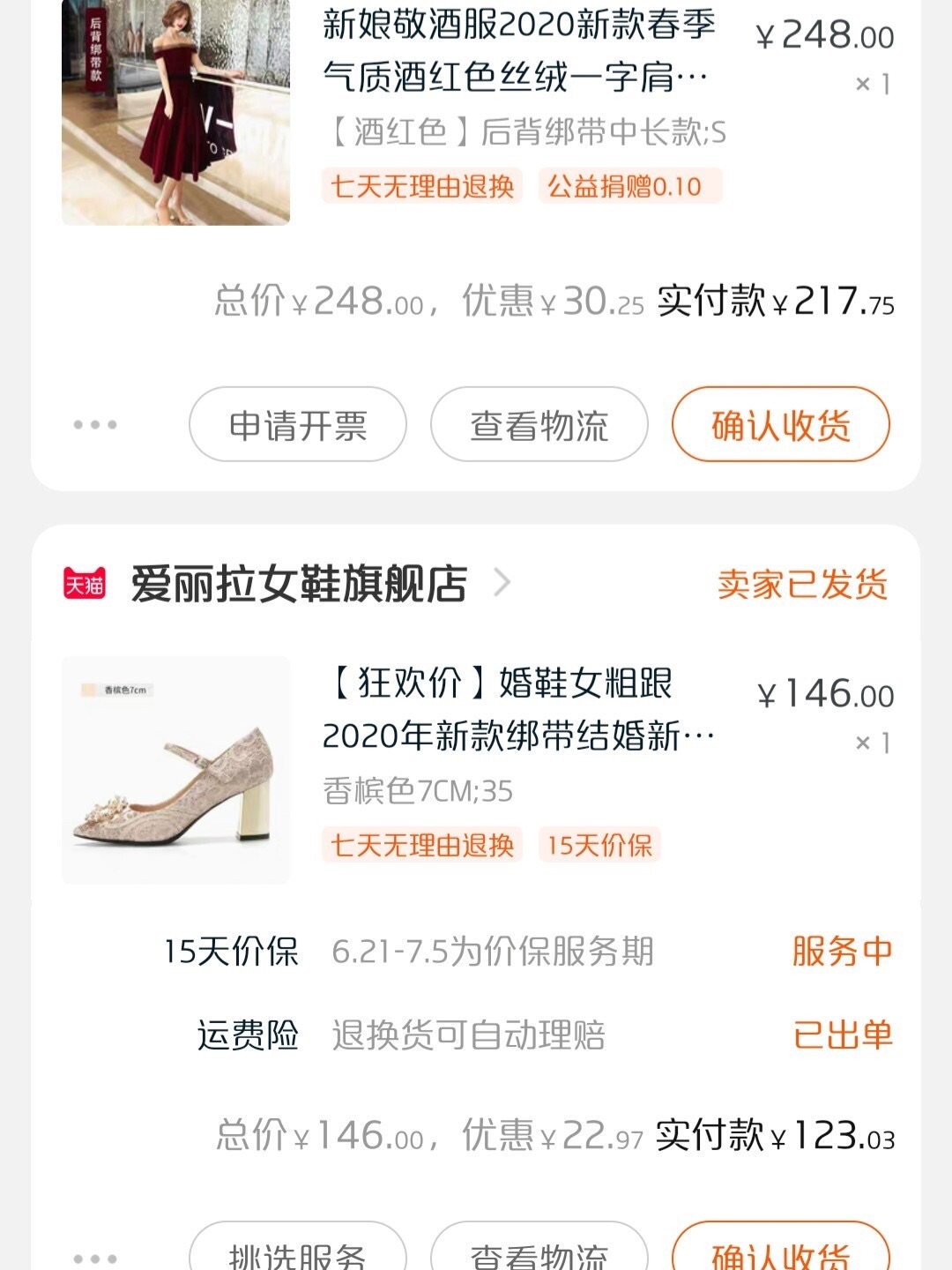The image size is (952, 1270).
Task: Tap 查看物流 for the shoe order
Action: pos(539,1252)
